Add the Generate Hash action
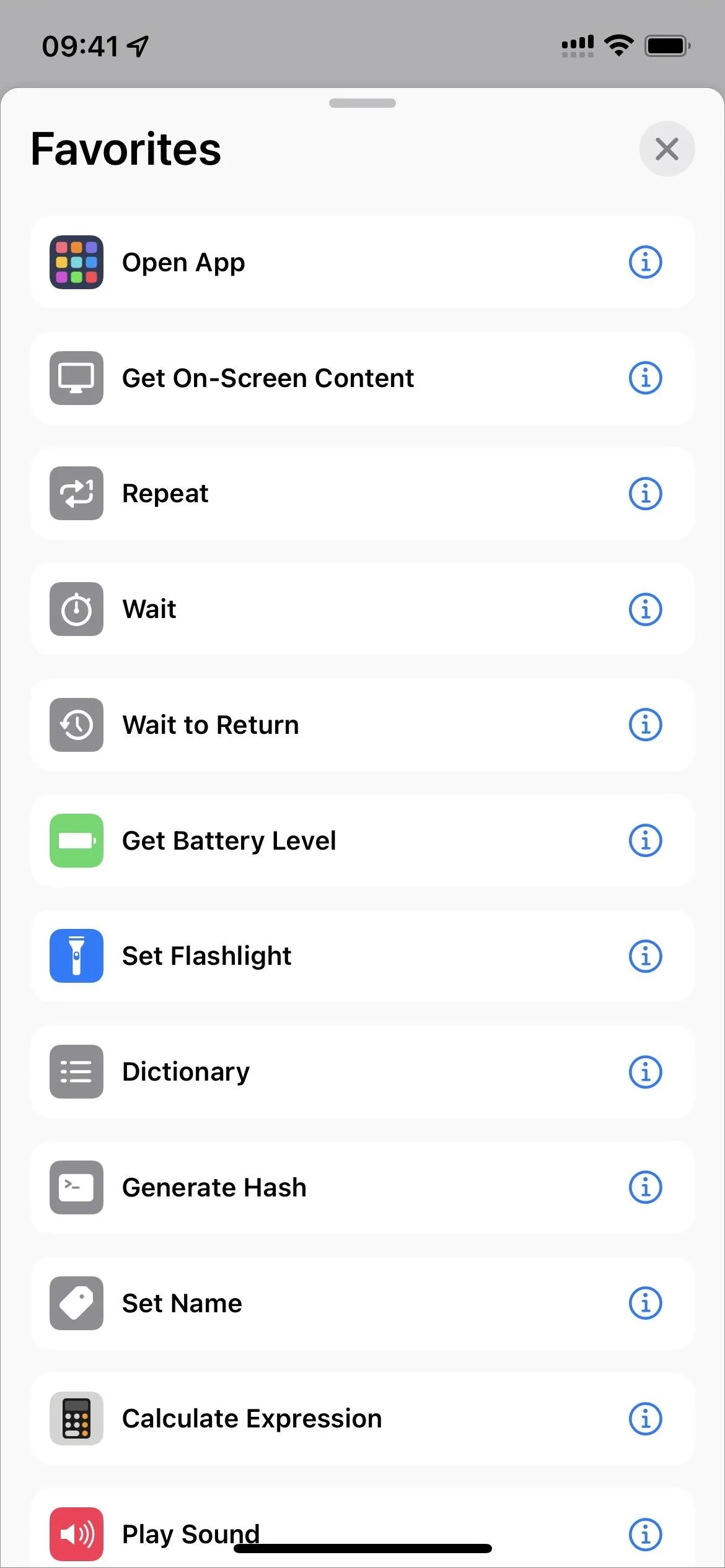The height and width of the screenshot is (1568, 725). [362, 1187]
